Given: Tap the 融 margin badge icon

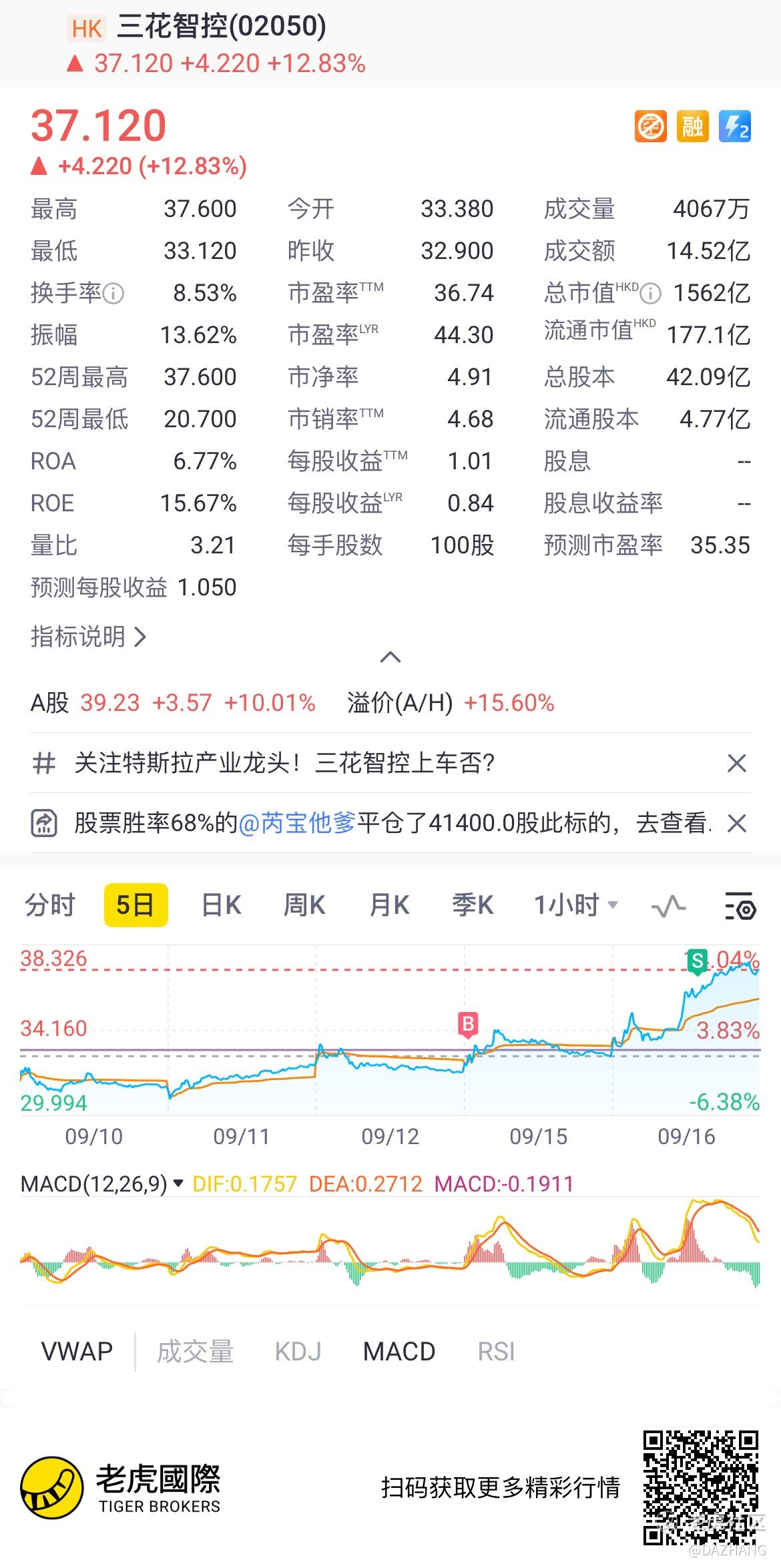Looking at the screenshot, I should 692,126.
